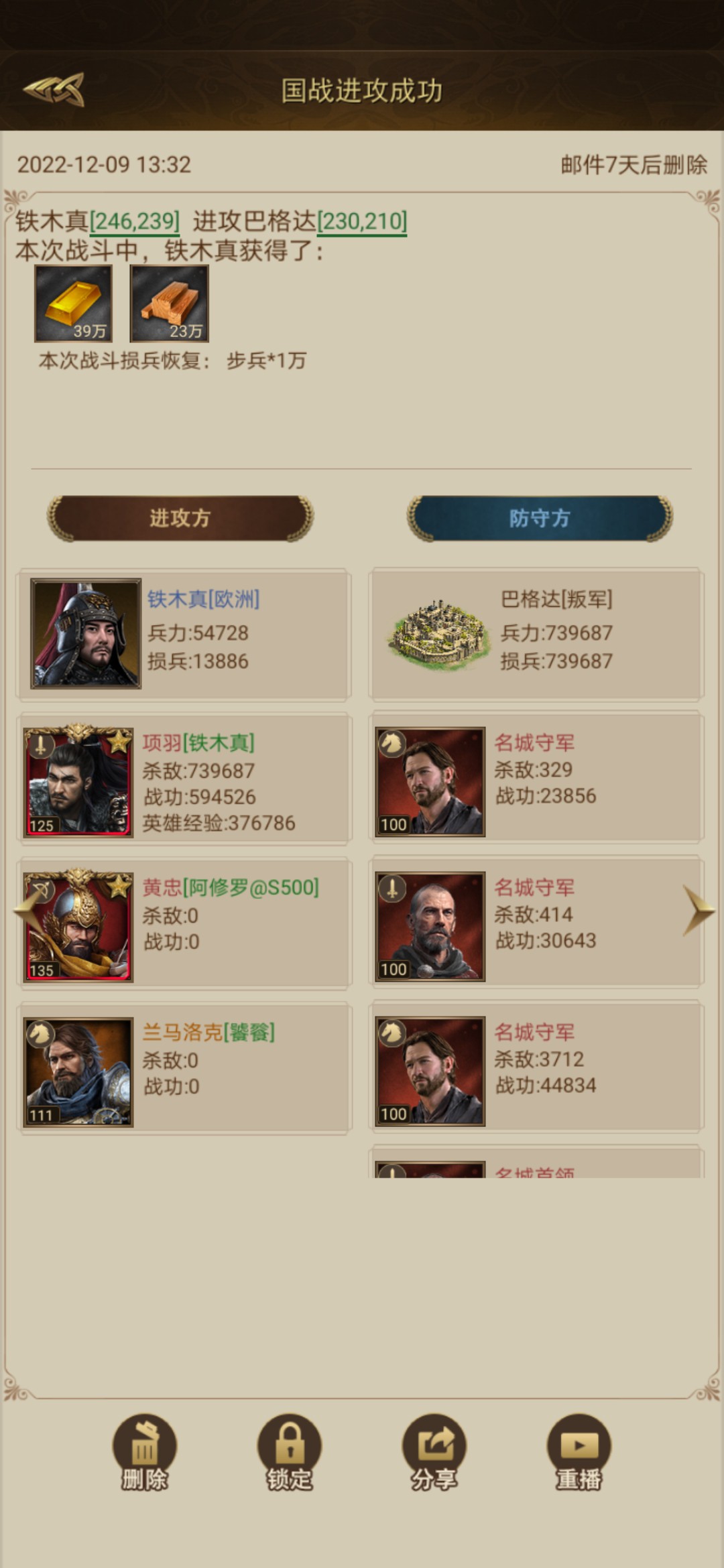Share this battle report via 分享

[x=434, y=1451]
